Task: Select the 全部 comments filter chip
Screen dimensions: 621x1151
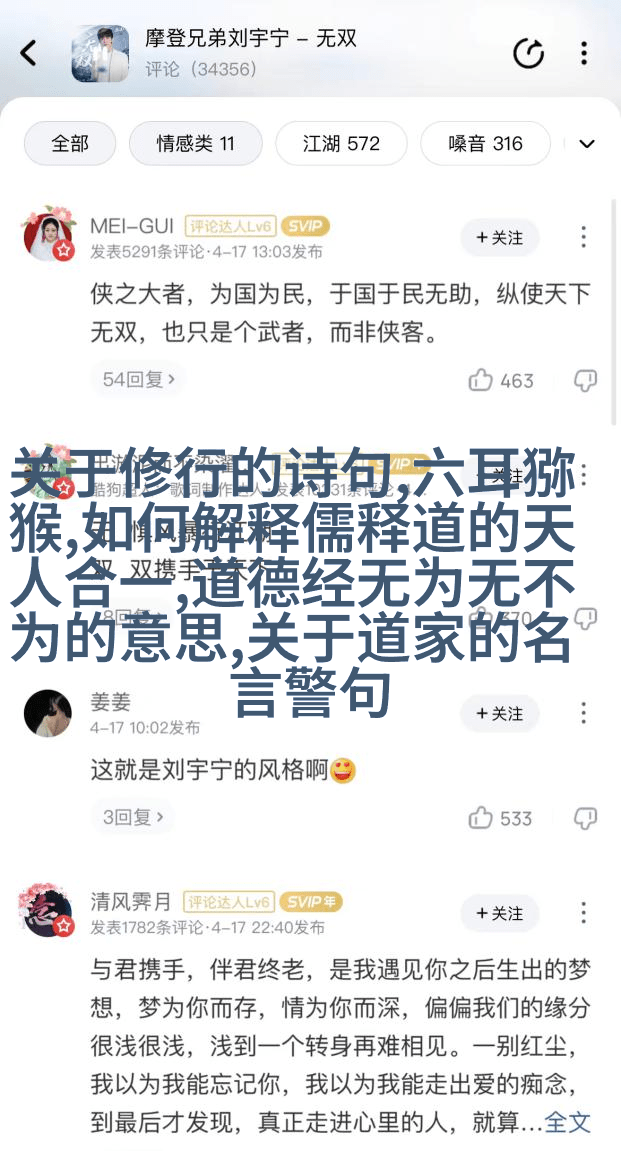Action: 70,144
